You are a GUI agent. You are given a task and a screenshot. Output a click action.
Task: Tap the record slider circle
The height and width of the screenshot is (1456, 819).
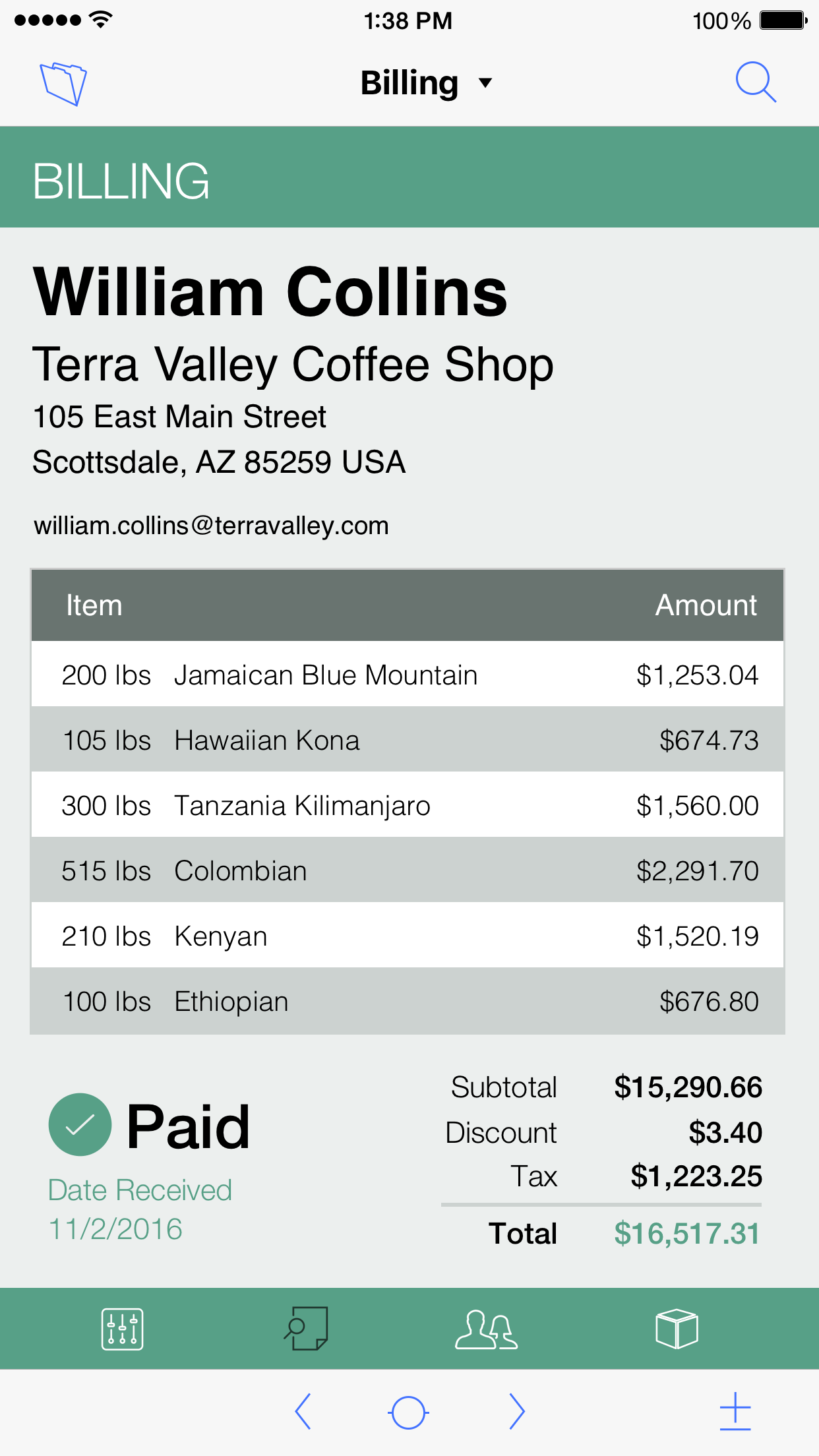pos(408,1412)
